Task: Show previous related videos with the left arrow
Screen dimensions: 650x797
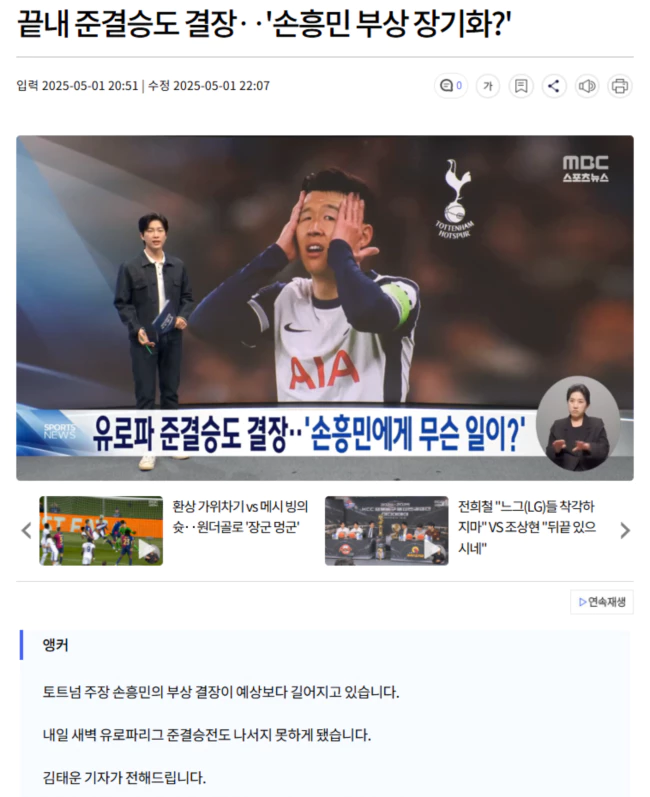Action: 27,530
